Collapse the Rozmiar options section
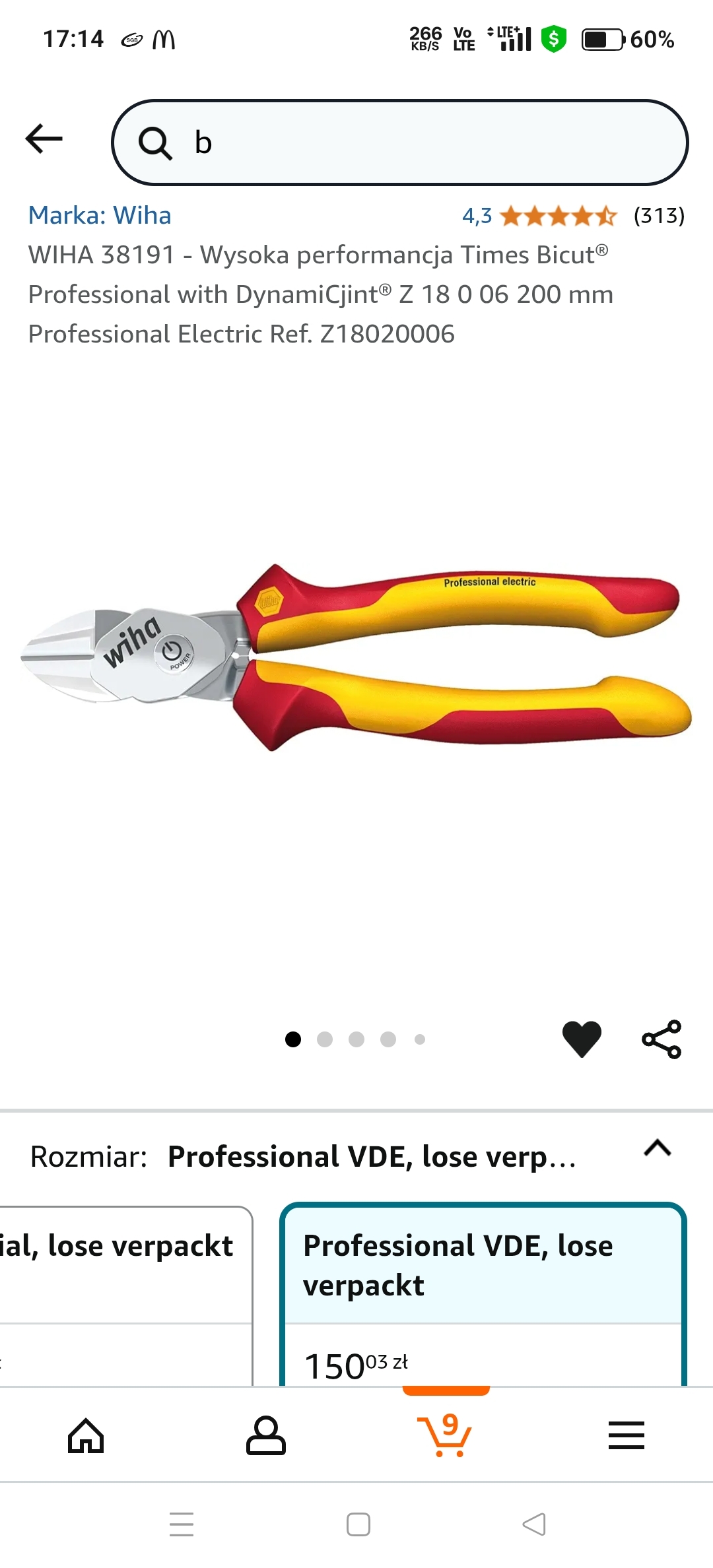The height and width of the screenshot is (1568, 713). 657,1149
